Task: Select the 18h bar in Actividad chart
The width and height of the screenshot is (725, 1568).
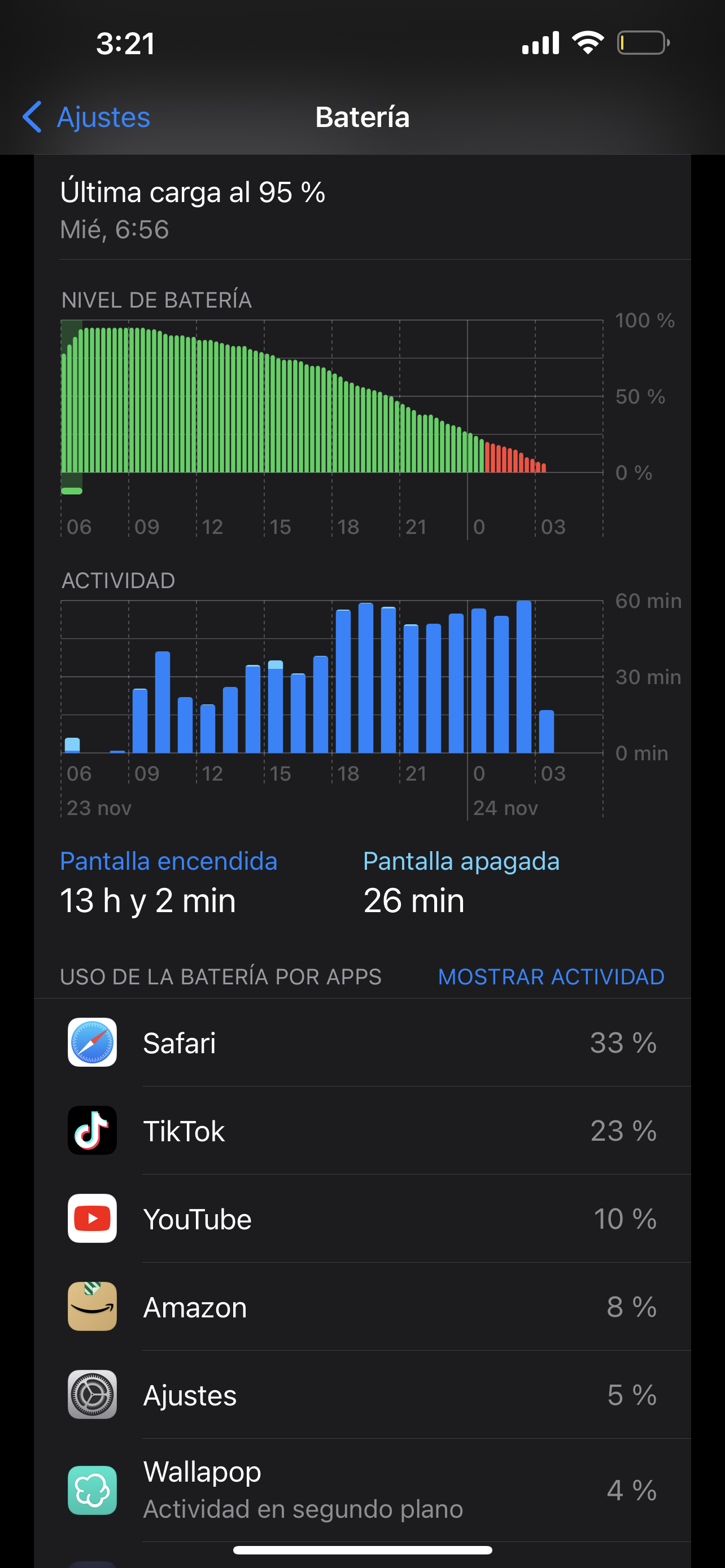Action: [343, 682]
